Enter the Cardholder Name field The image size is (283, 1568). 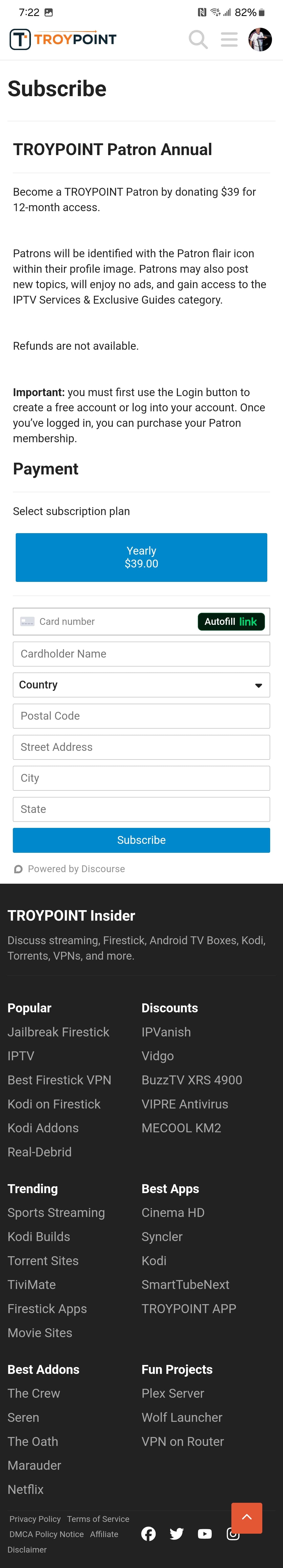point(141,654)
